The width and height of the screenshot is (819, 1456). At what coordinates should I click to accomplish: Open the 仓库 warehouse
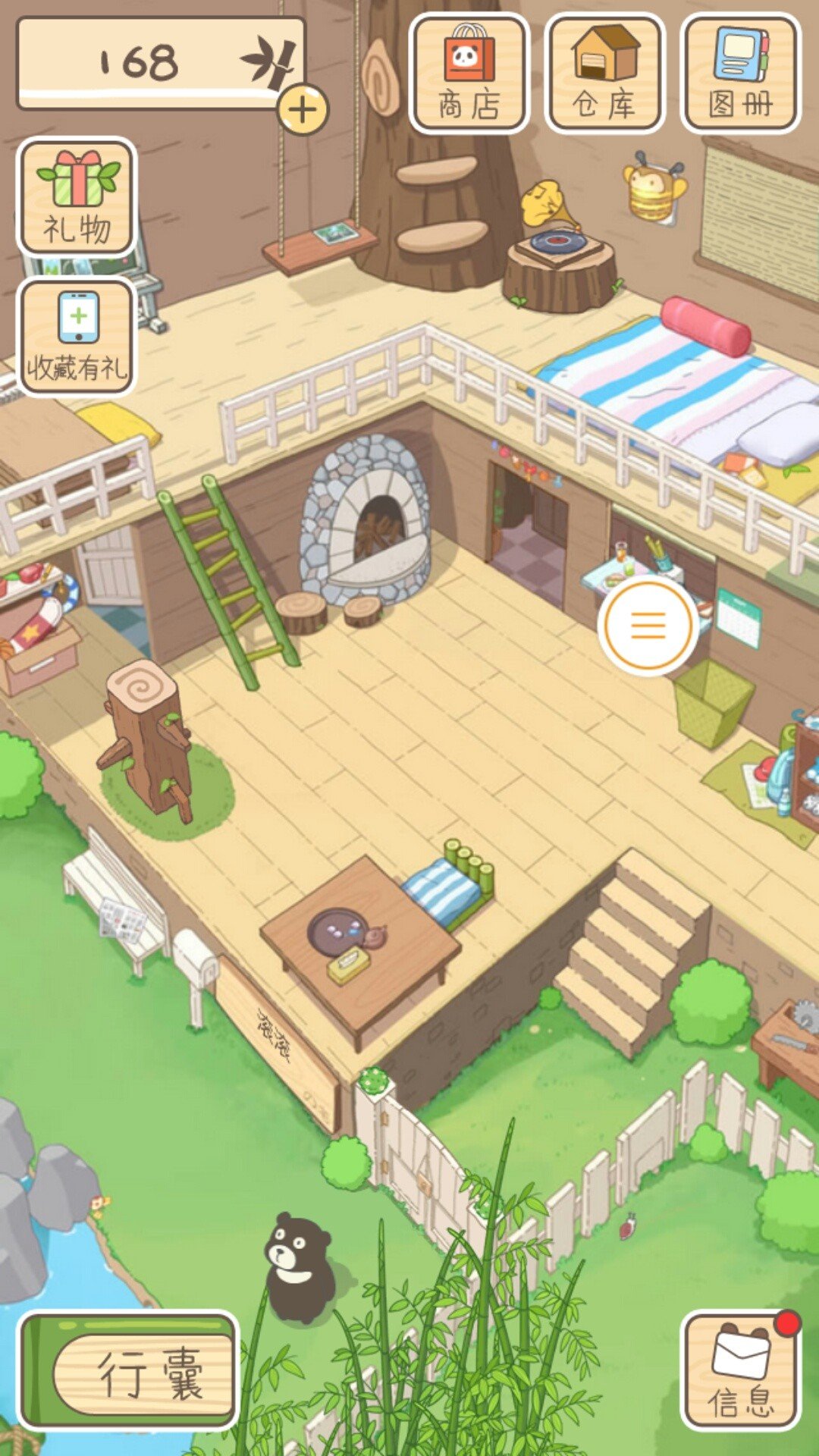click(x=604, y=74)
